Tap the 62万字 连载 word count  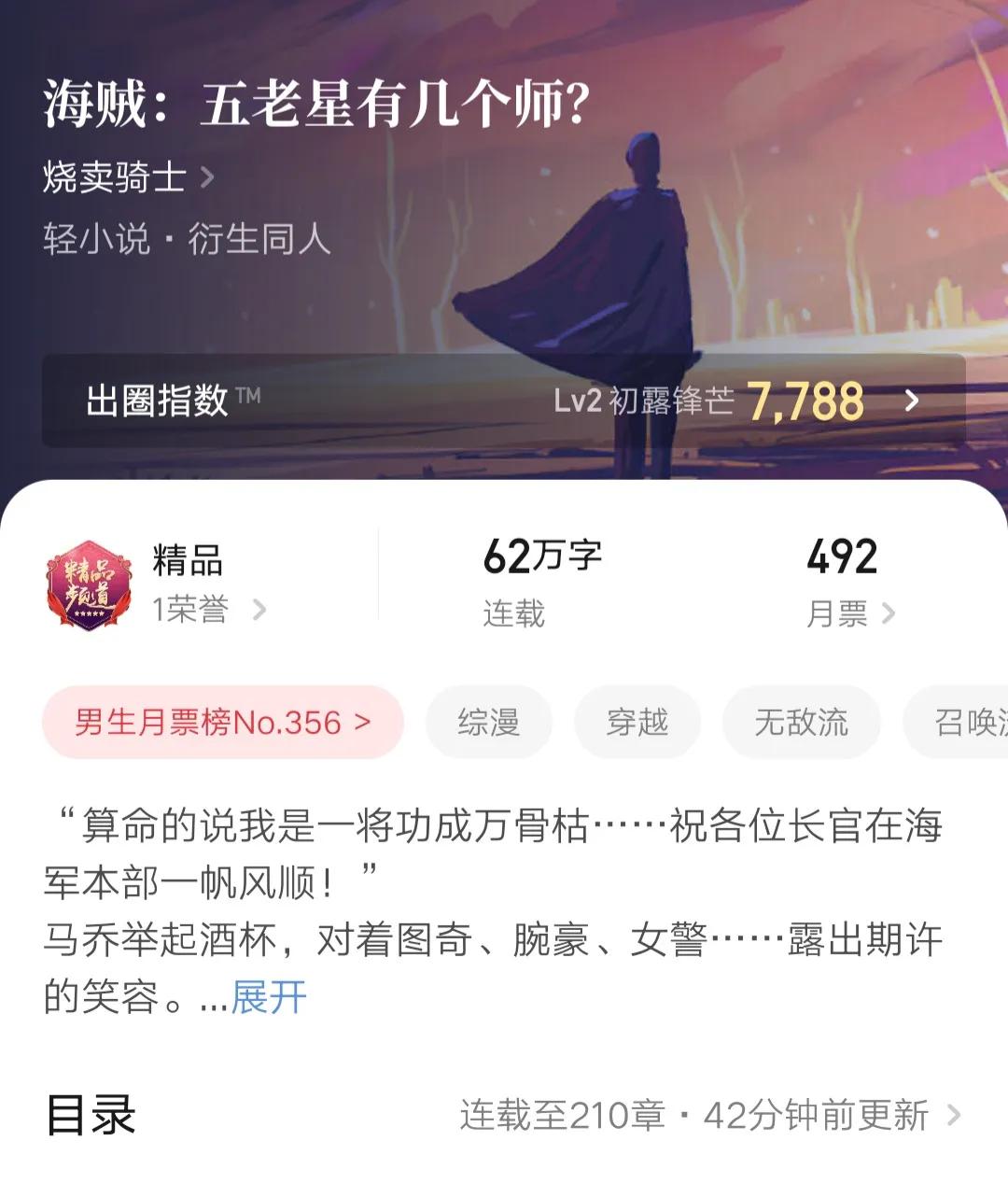pos(541,577)
